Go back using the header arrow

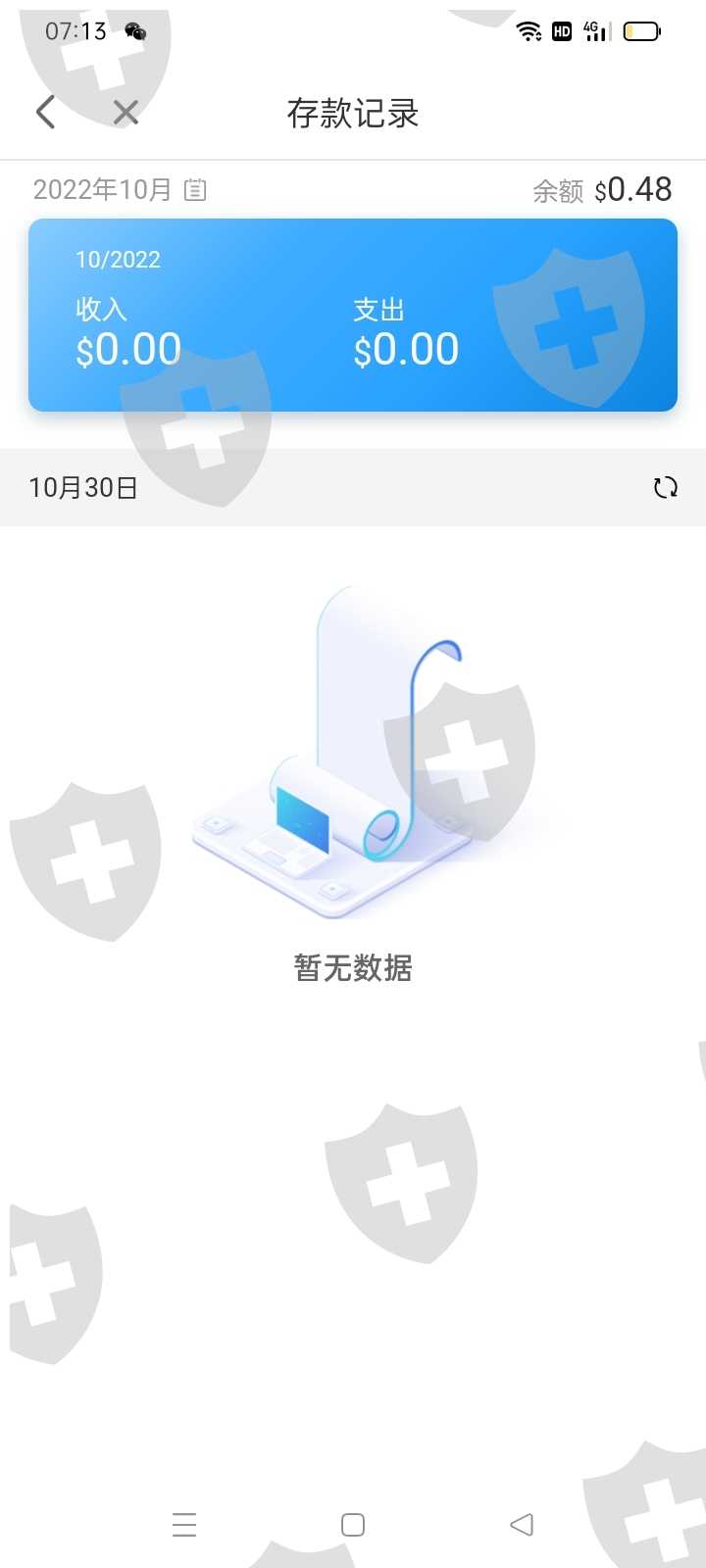click(x=45, y=113)
